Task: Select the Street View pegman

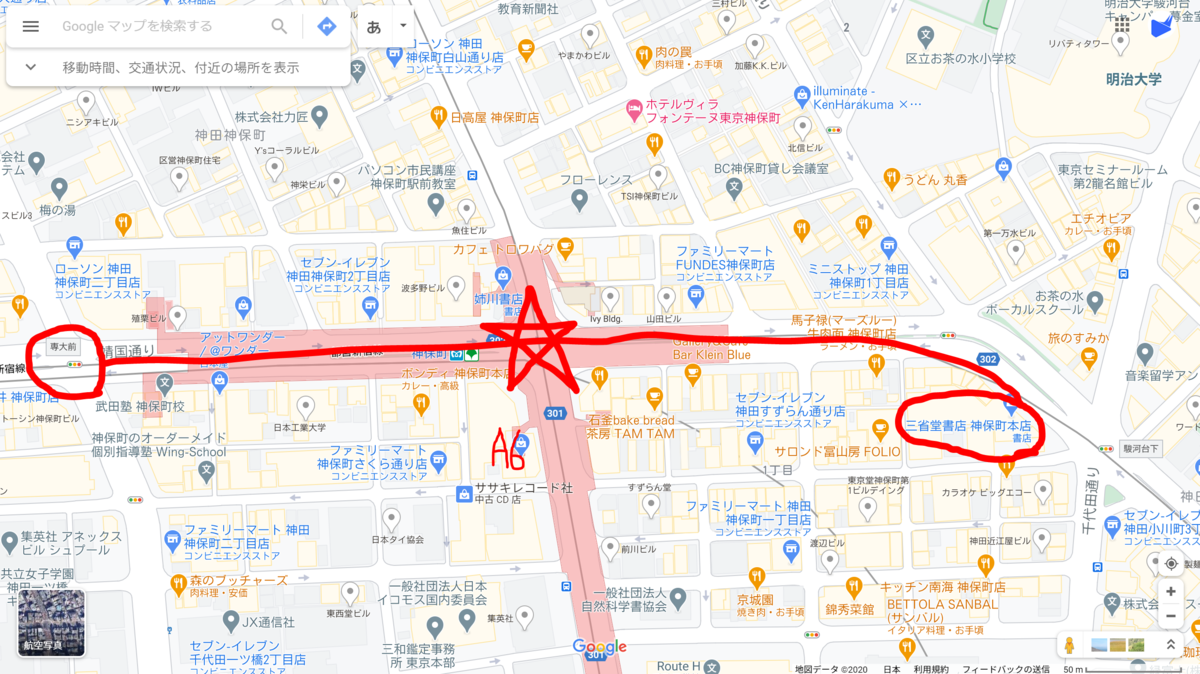Action: [x=1069, y=645]
